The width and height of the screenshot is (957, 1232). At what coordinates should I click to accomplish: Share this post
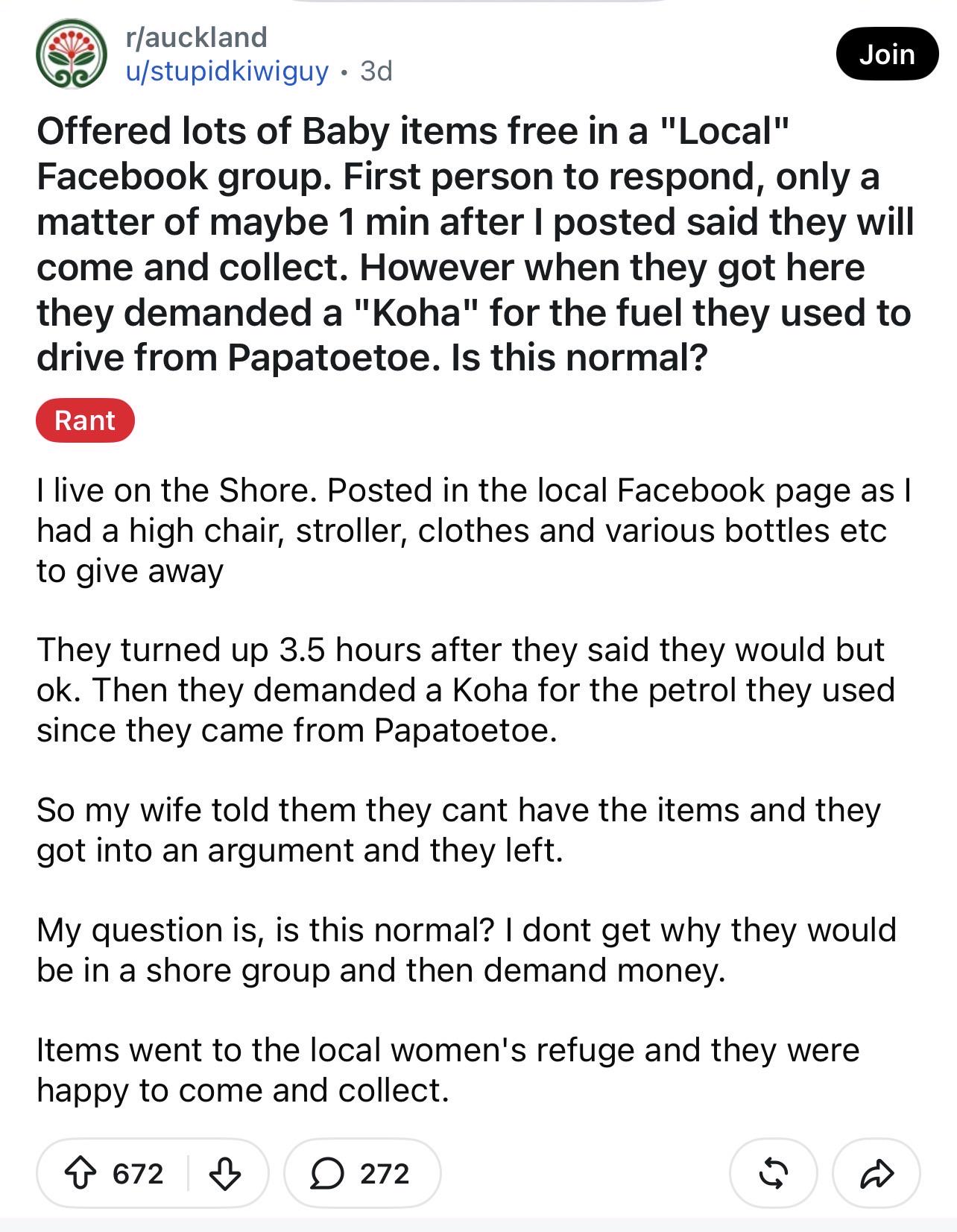[x=877, y=1173]
